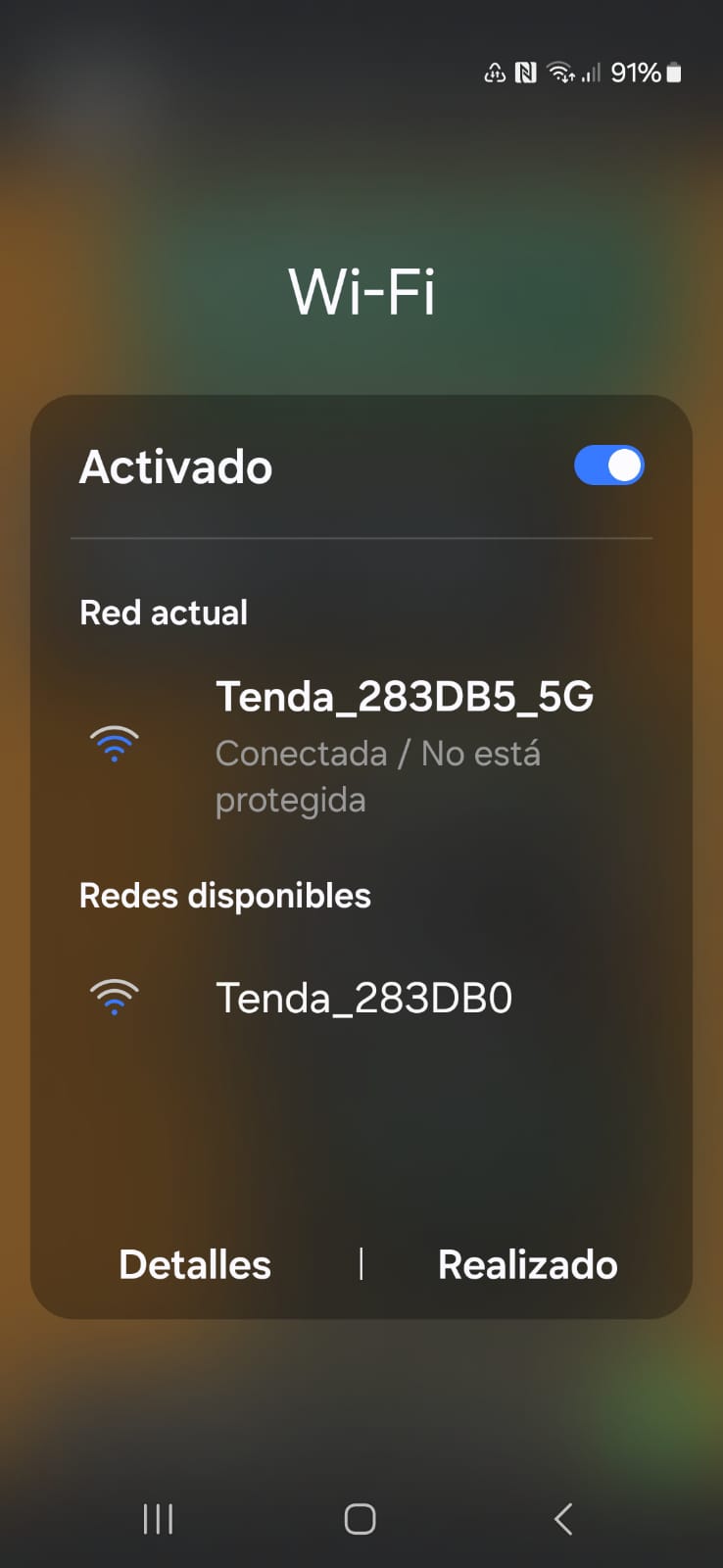Show recent apps
Viewport: 723px width, 1568px height.
[158, 1519]
